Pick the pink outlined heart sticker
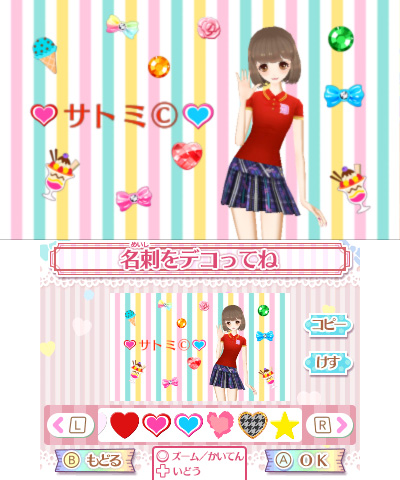The image size is (400, 480). [x=156, y=425]
